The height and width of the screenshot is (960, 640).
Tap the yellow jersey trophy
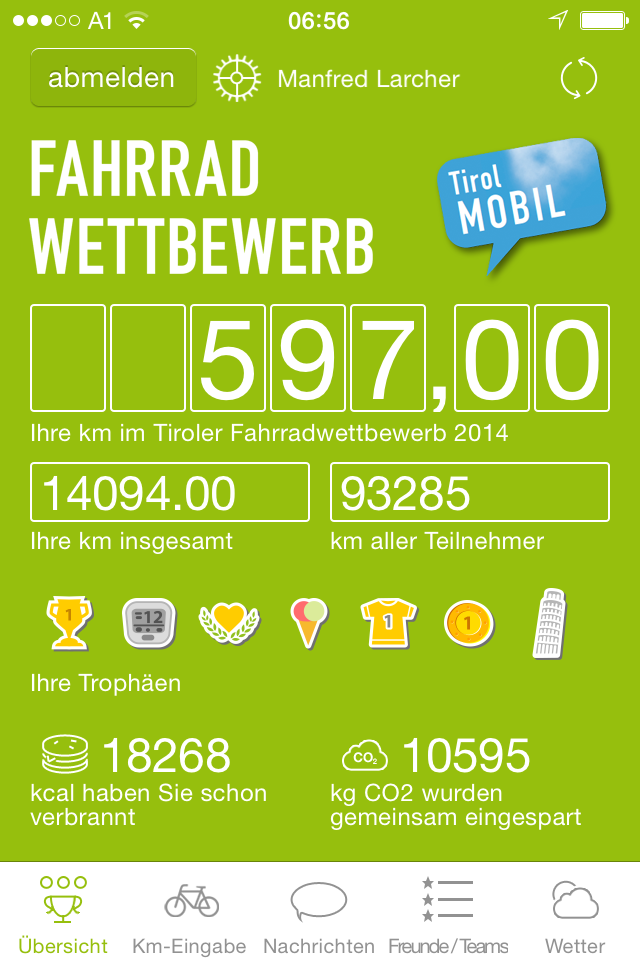388,622
